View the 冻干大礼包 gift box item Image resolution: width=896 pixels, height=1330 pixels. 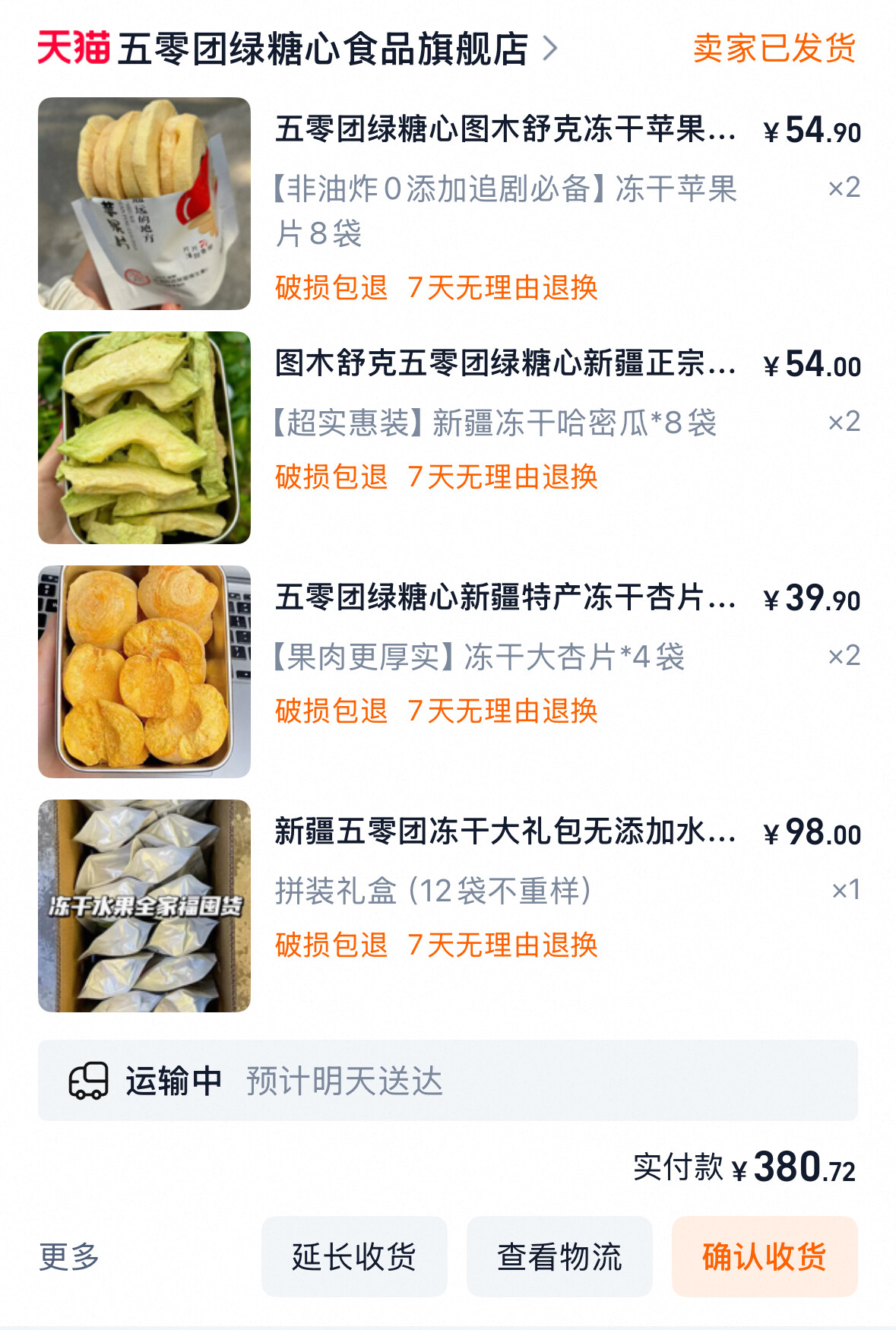505,831
